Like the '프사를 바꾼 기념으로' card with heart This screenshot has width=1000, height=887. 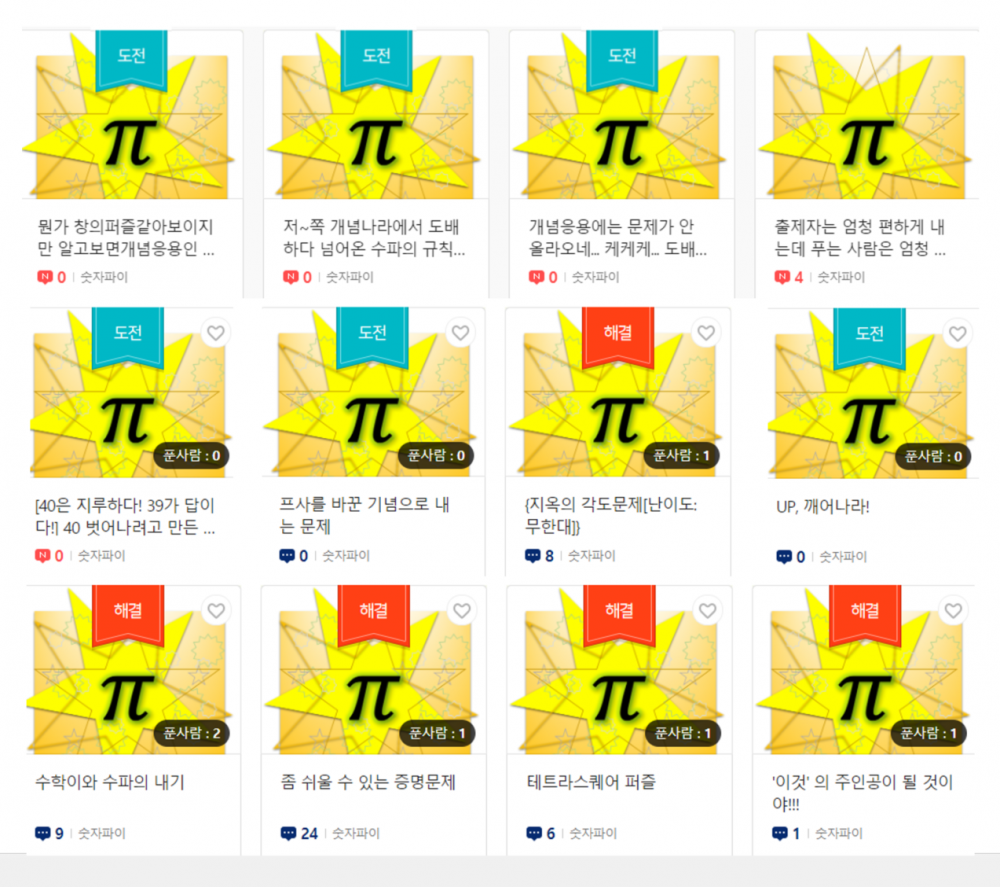tap(461, 333)
